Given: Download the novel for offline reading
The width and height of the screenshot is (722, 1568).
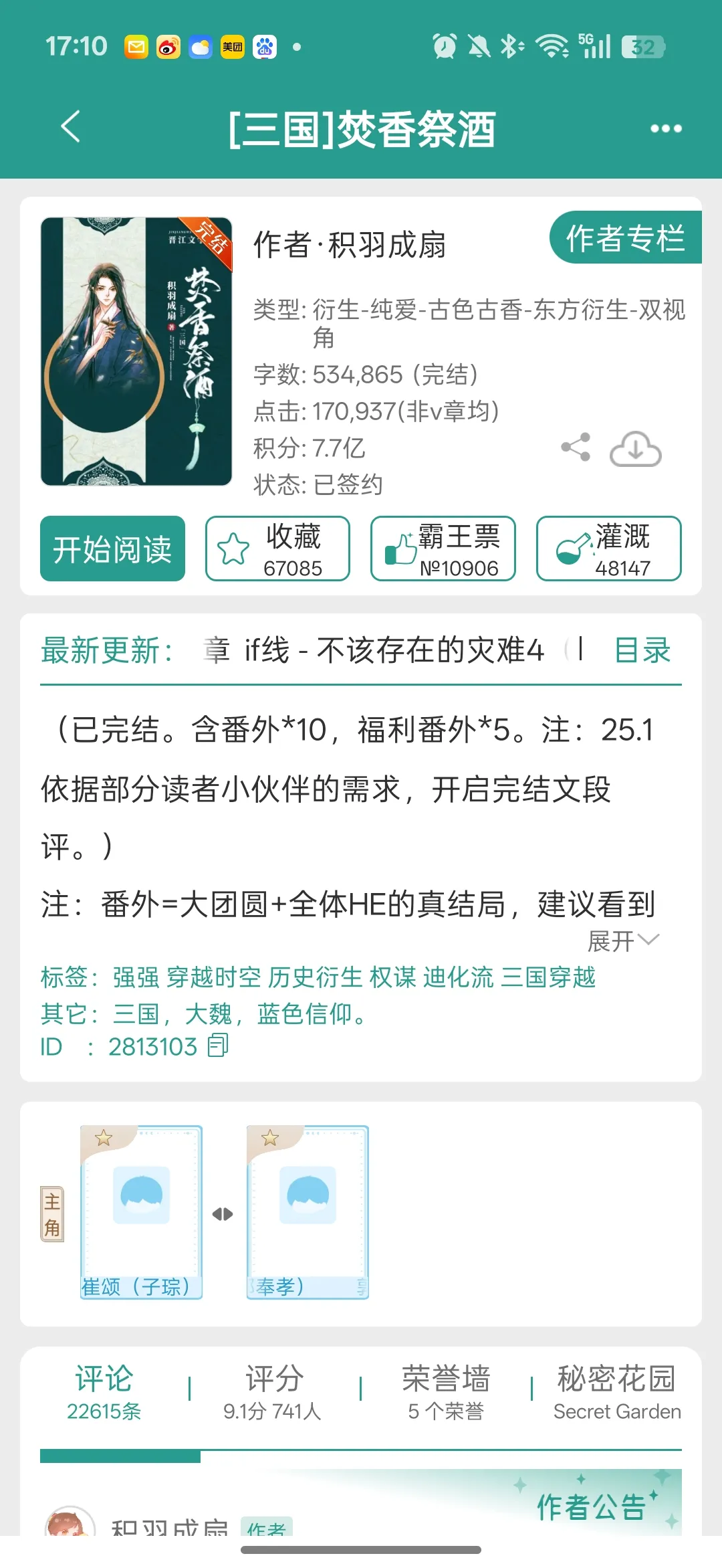Looking at the screenshot, I should tap(635, 448).
